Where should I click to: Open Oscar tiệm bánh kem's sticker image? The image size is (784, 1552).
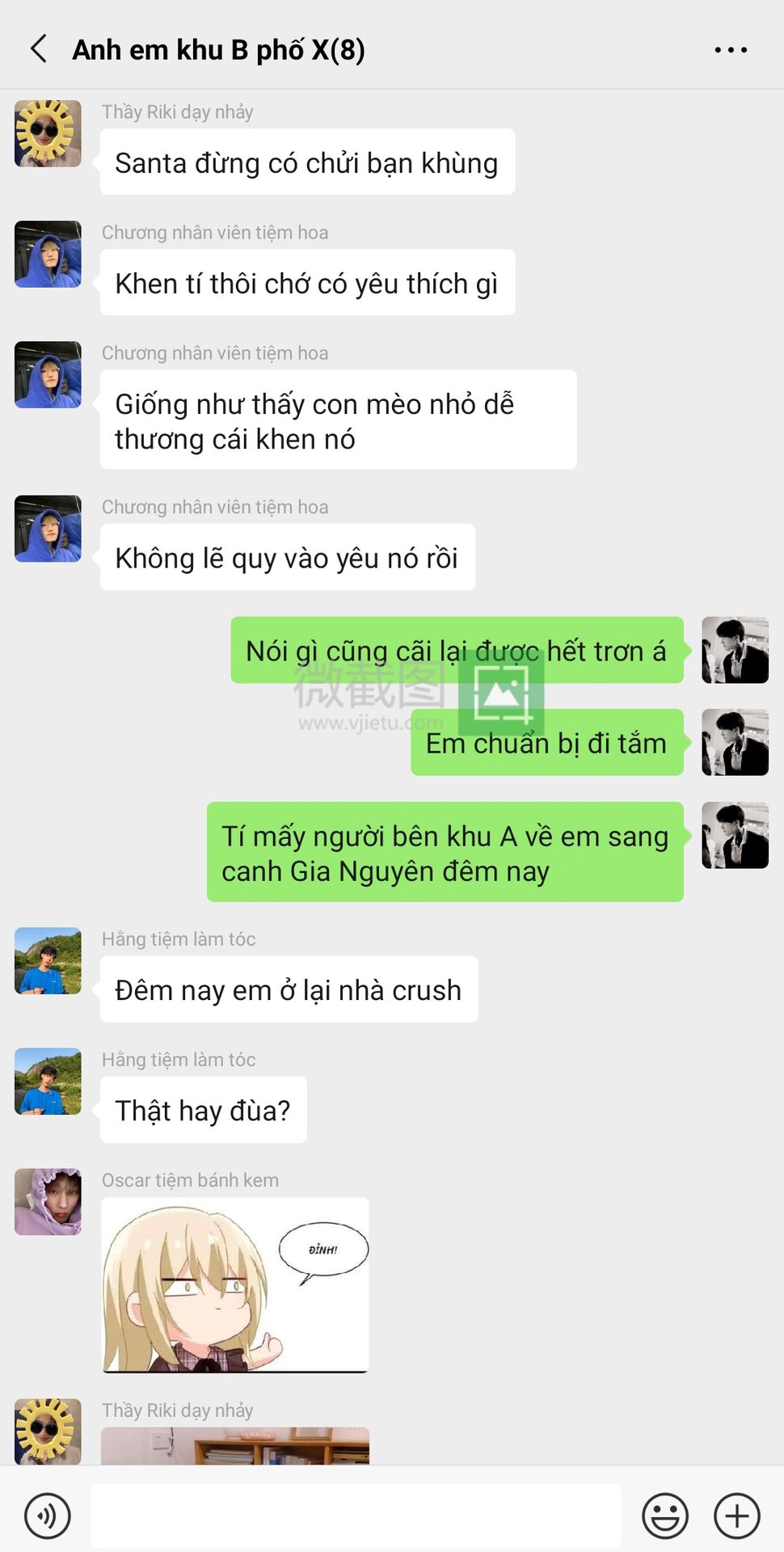click(x=235, y=1285)
